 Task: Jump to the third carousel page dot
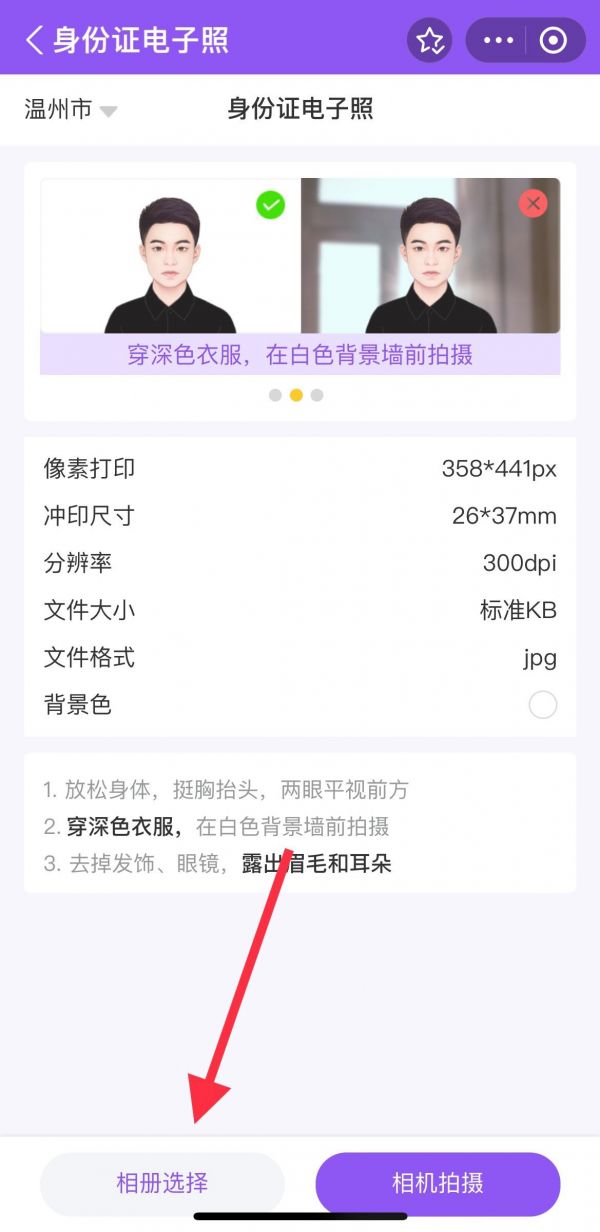(317, 395)
